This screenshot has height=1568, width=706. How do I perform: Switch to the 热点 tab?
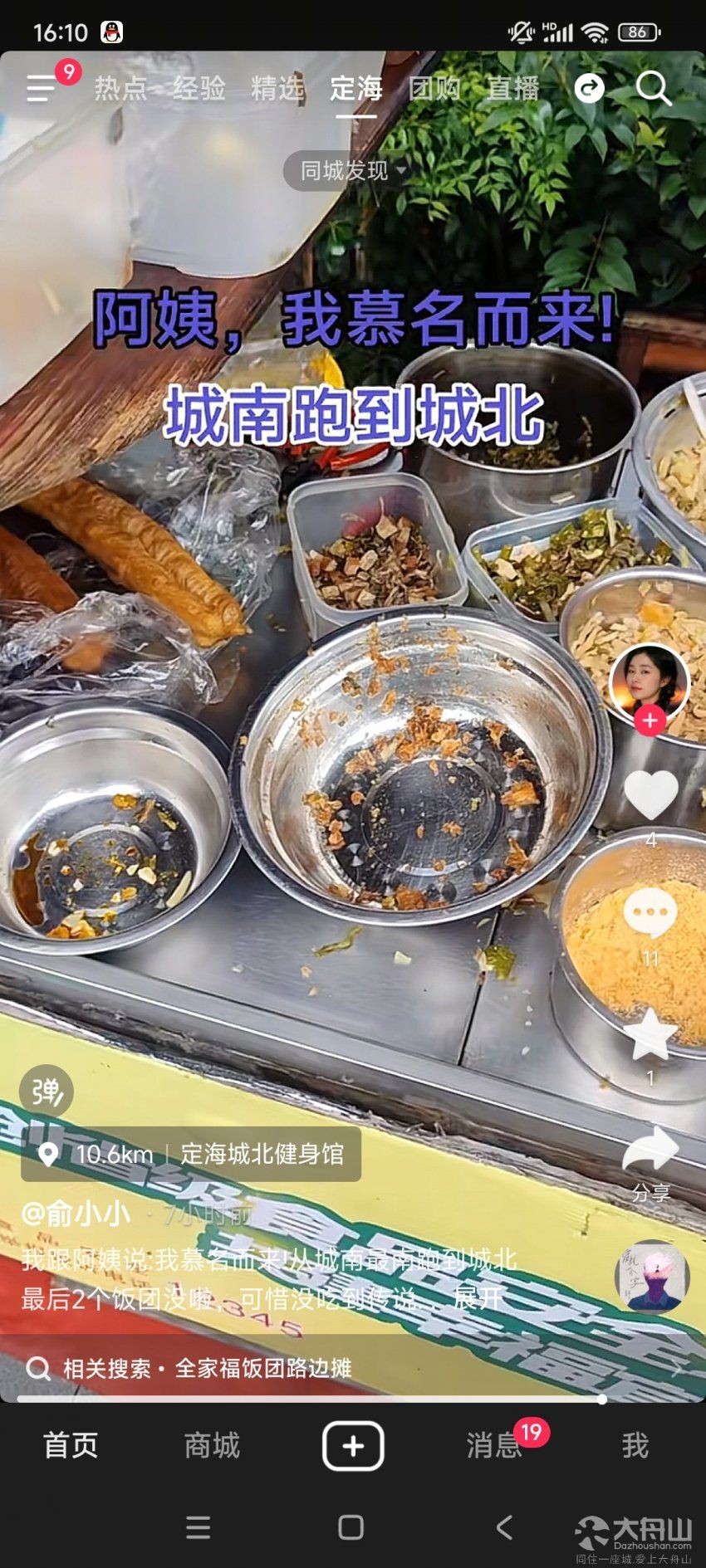[x=120, y=88]
